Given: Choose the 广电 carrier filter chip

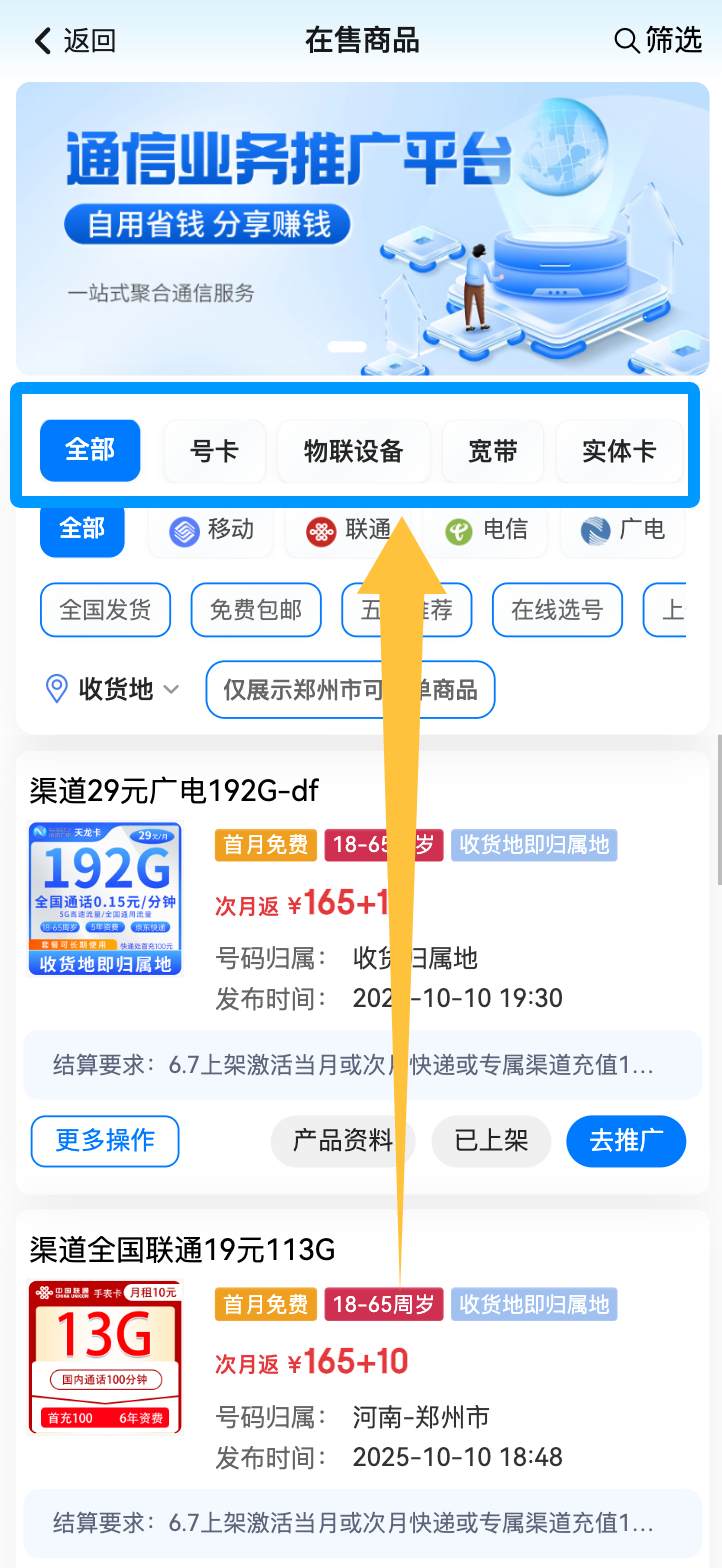Looking at the screenshot, I should click(x=623, y=530).
